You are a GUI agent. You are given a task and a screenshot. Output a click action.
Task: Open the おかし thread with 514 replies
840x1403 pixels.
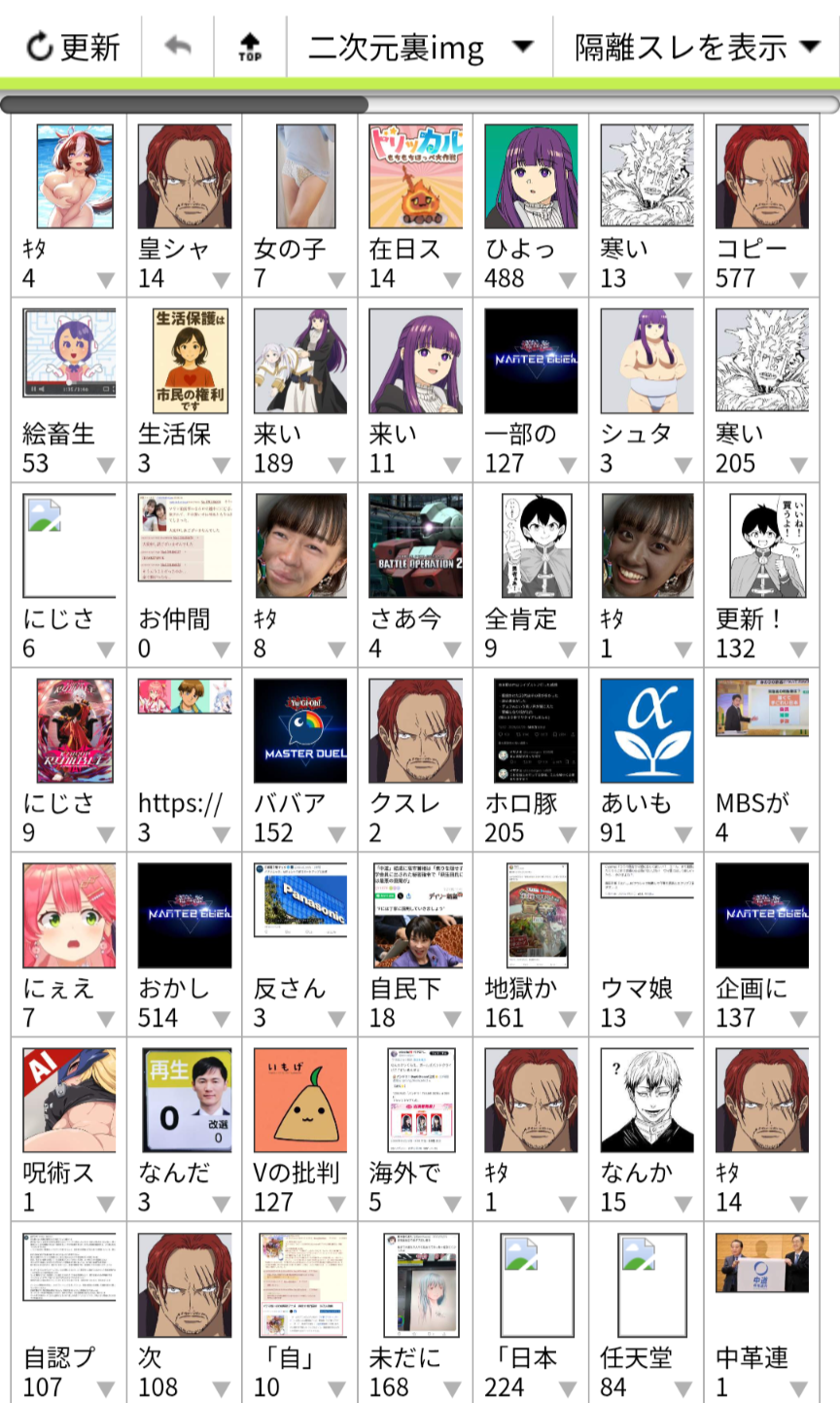click(185, 915)
